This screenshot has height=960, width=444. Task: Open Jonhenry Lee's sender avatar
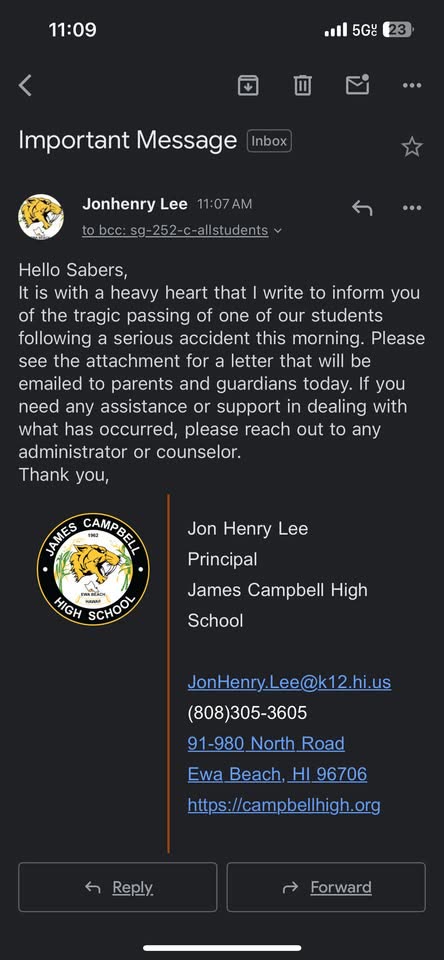(41, 217)
